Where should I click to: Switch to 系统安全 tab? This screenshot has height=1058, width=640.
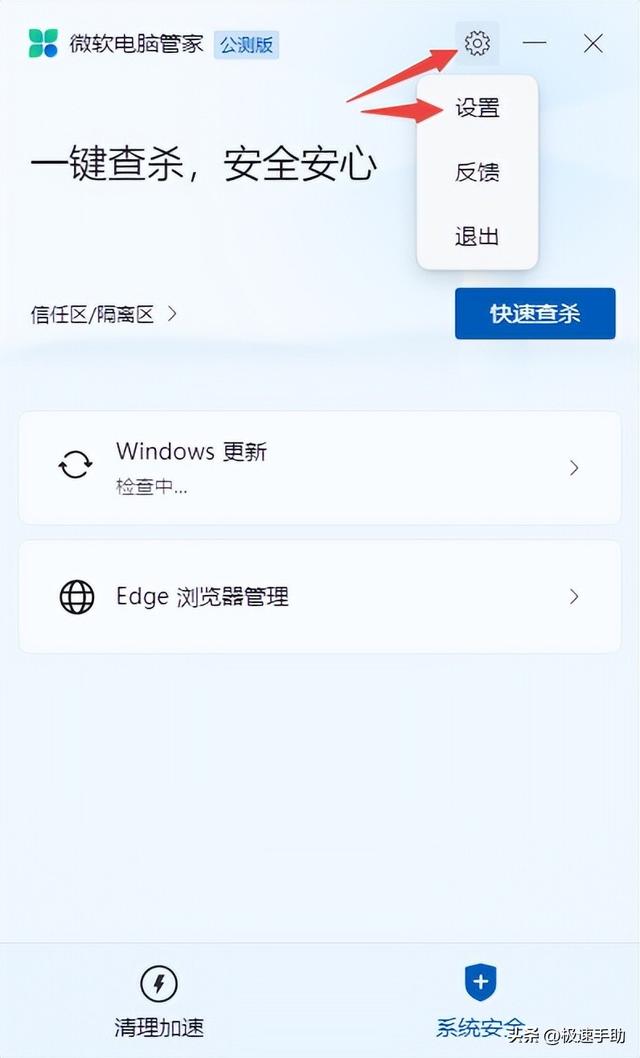point(480,999)
